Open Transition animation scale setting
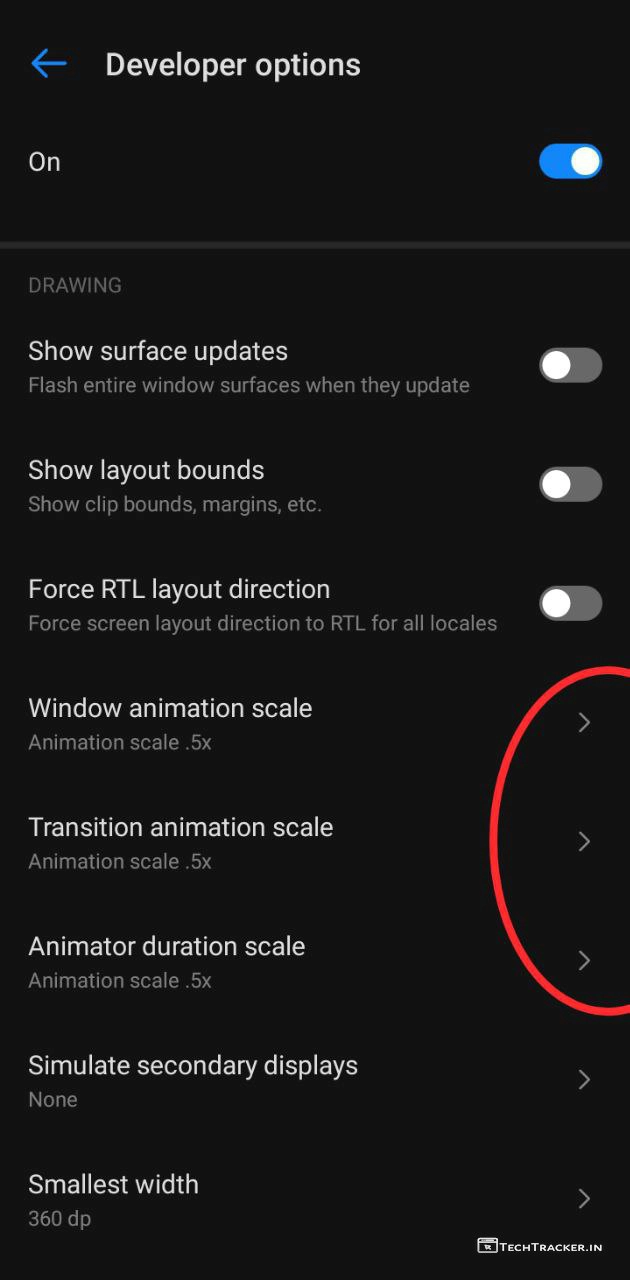Image resolution: width=630 pixels, height=1280 pixels. [300, 842]
